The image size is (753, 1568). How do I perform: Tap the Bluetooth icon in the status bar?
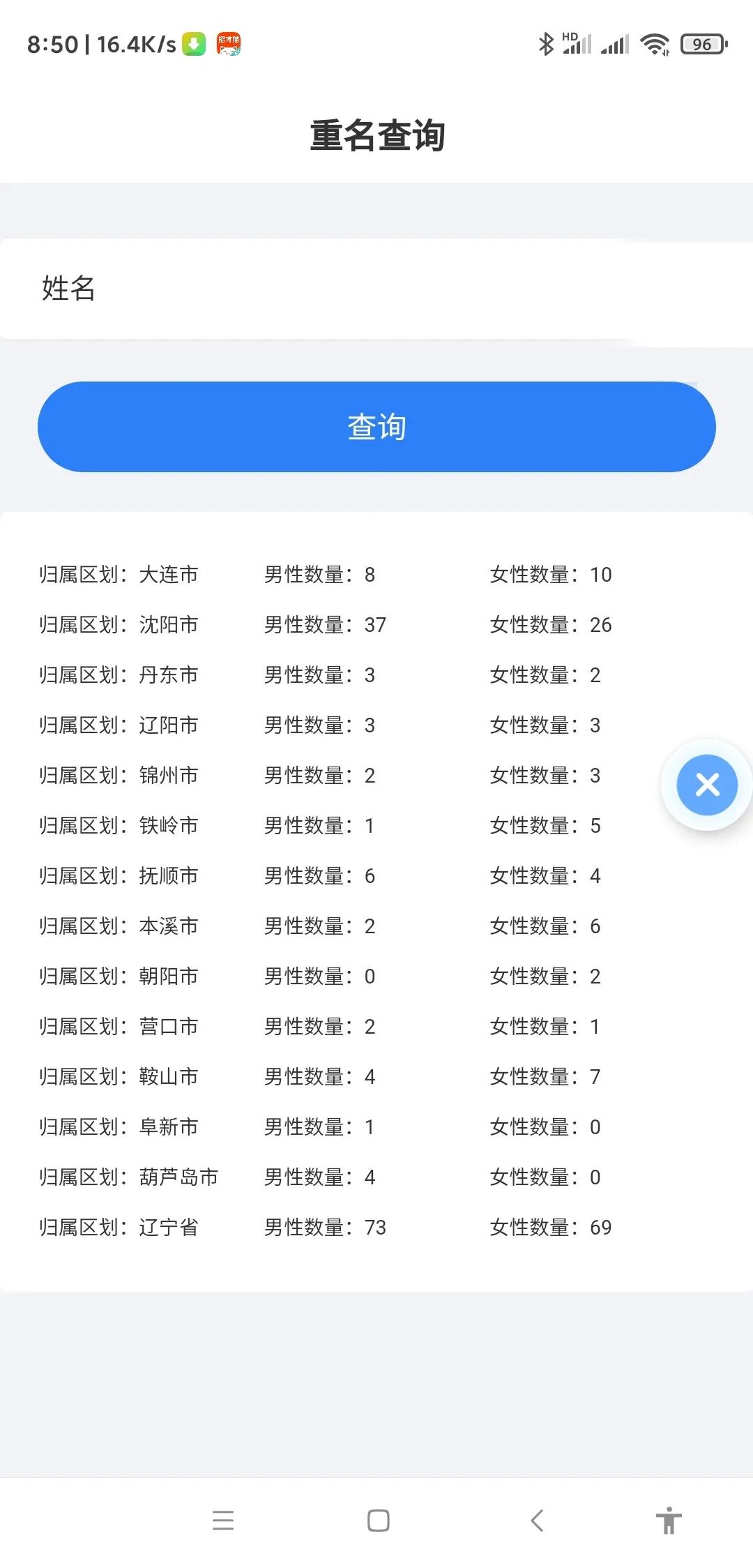pyautogui.click(x=547, y=43)
